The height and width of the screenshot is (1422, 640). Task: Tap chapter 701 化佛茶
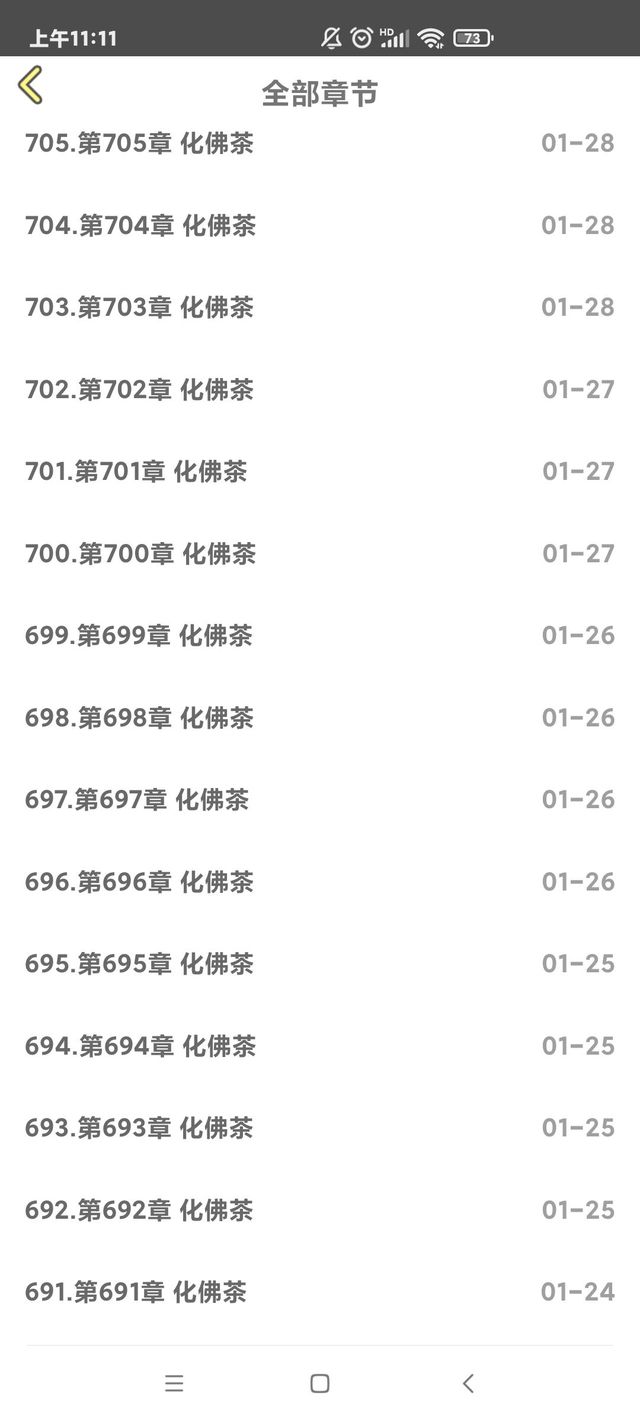pyautogui.click(x=320, y=471)
